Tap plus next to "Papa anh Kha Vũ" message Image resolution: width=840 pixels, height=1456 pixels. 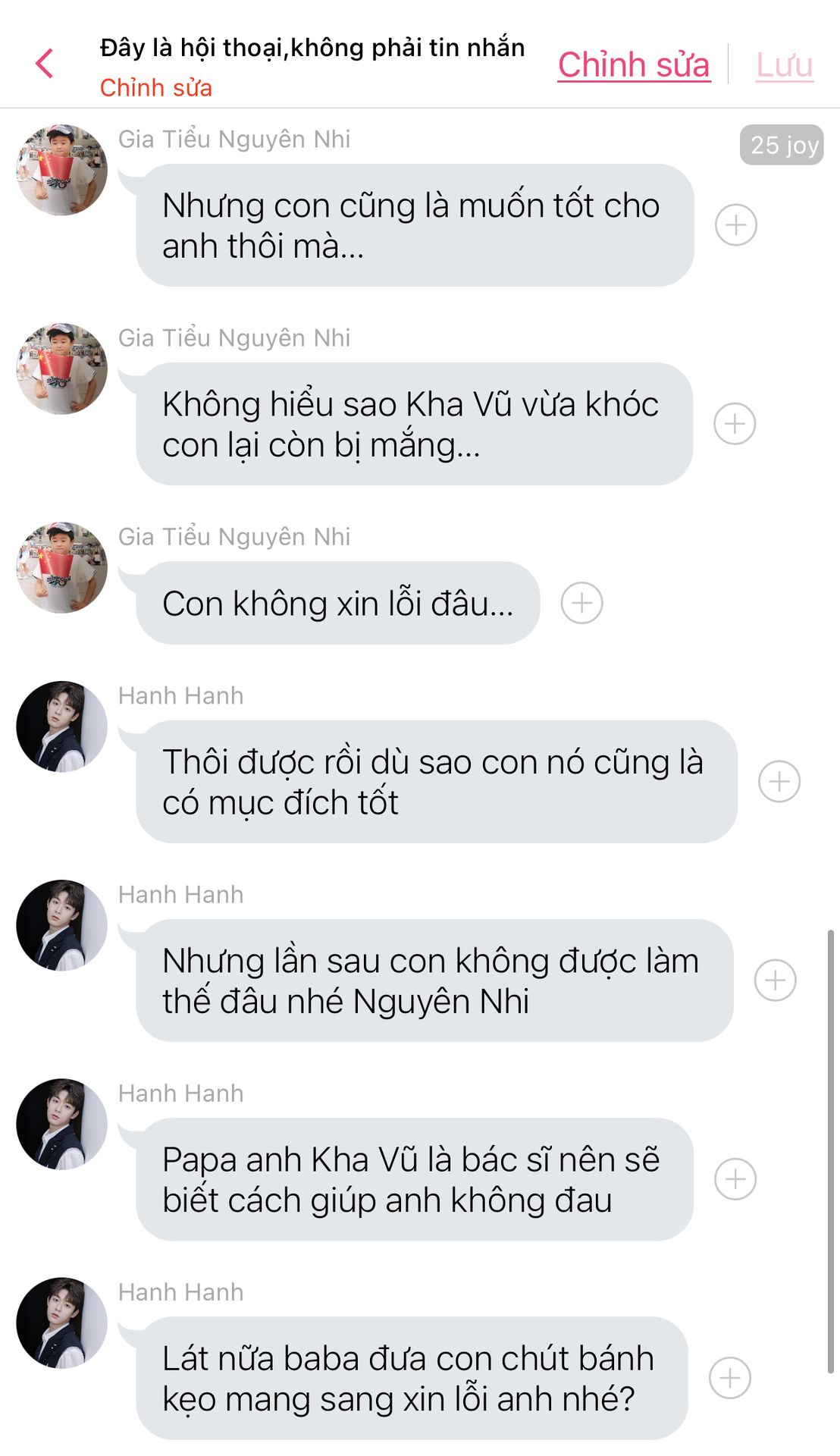(x=735, y=1179)
